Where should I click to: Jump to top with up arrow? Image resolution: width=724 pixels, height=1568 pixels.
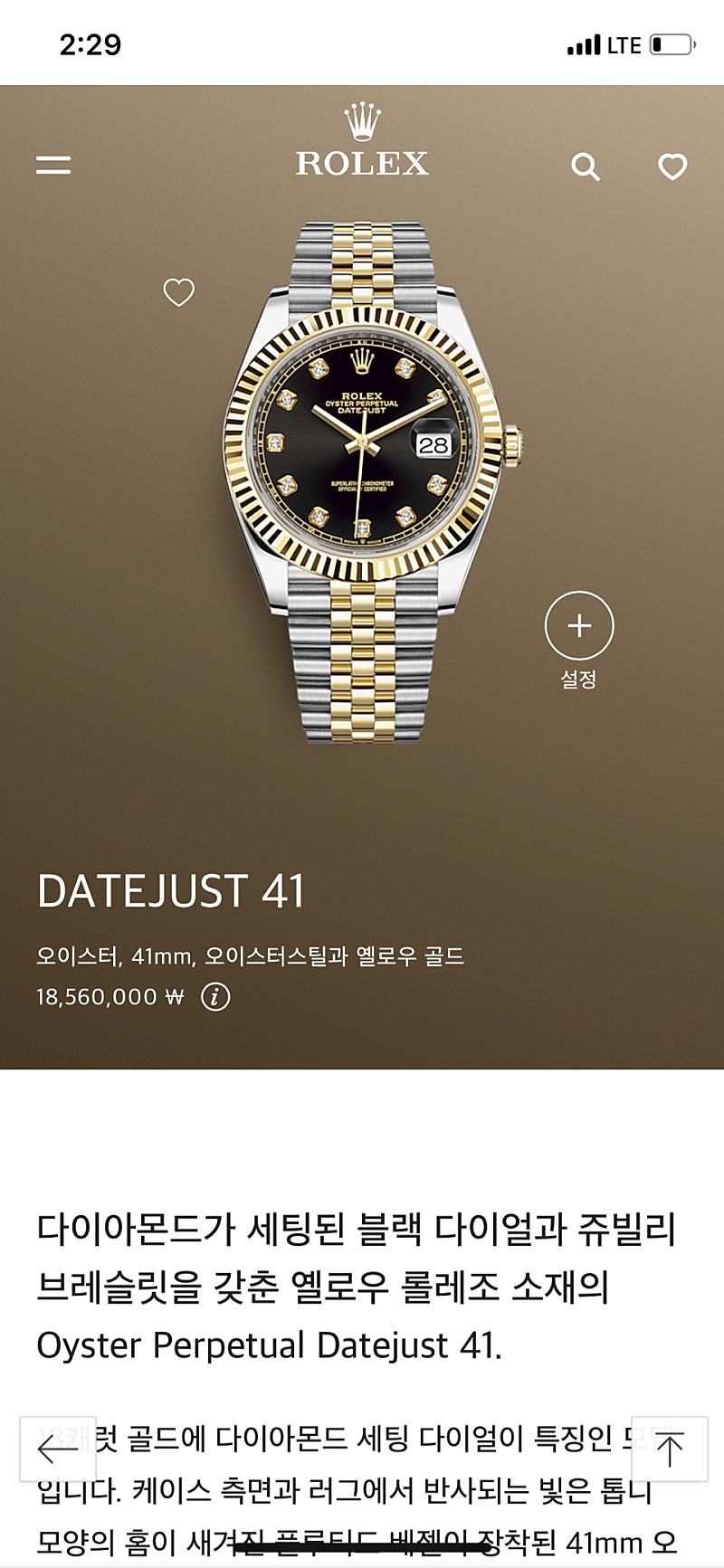[x=669, y=1449]
